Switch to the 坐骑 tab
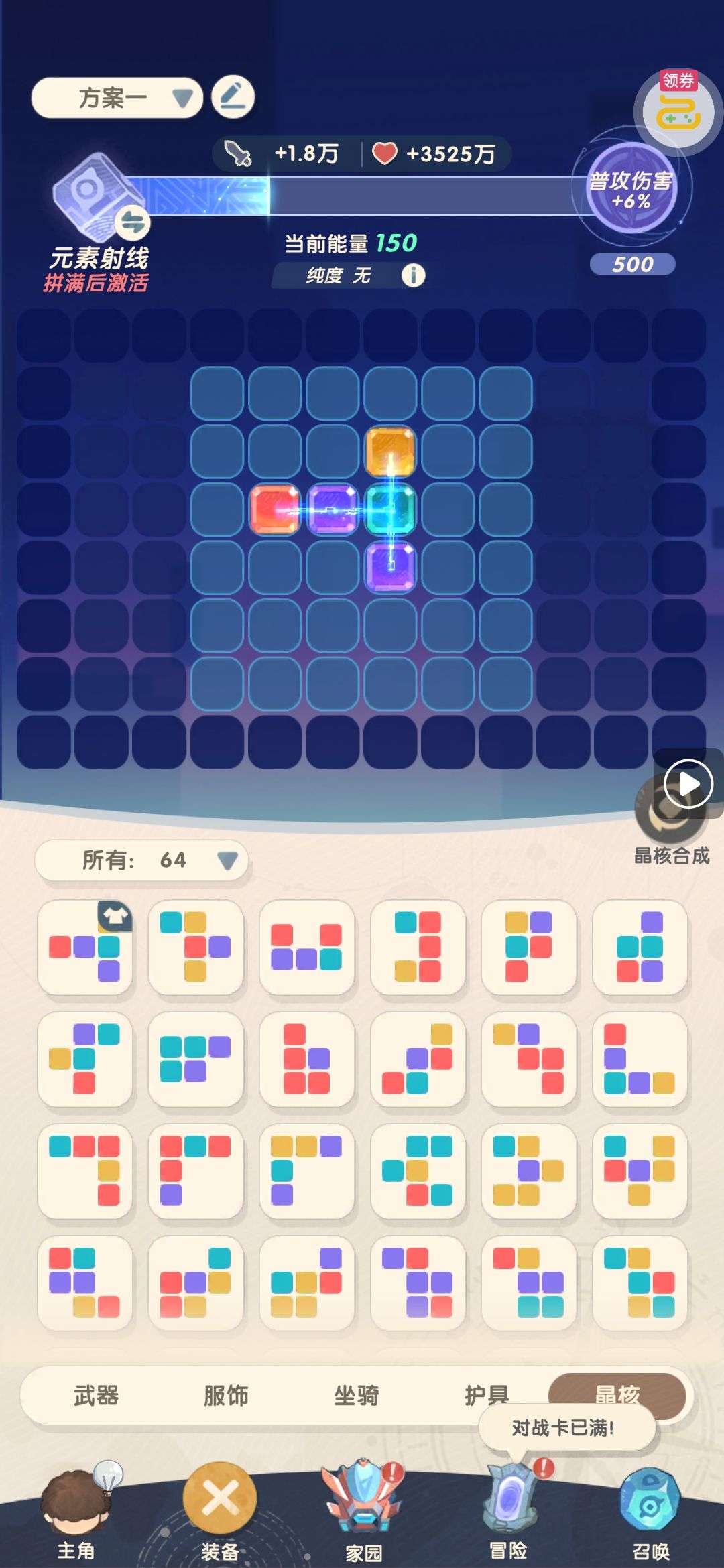 (356, 1396)
